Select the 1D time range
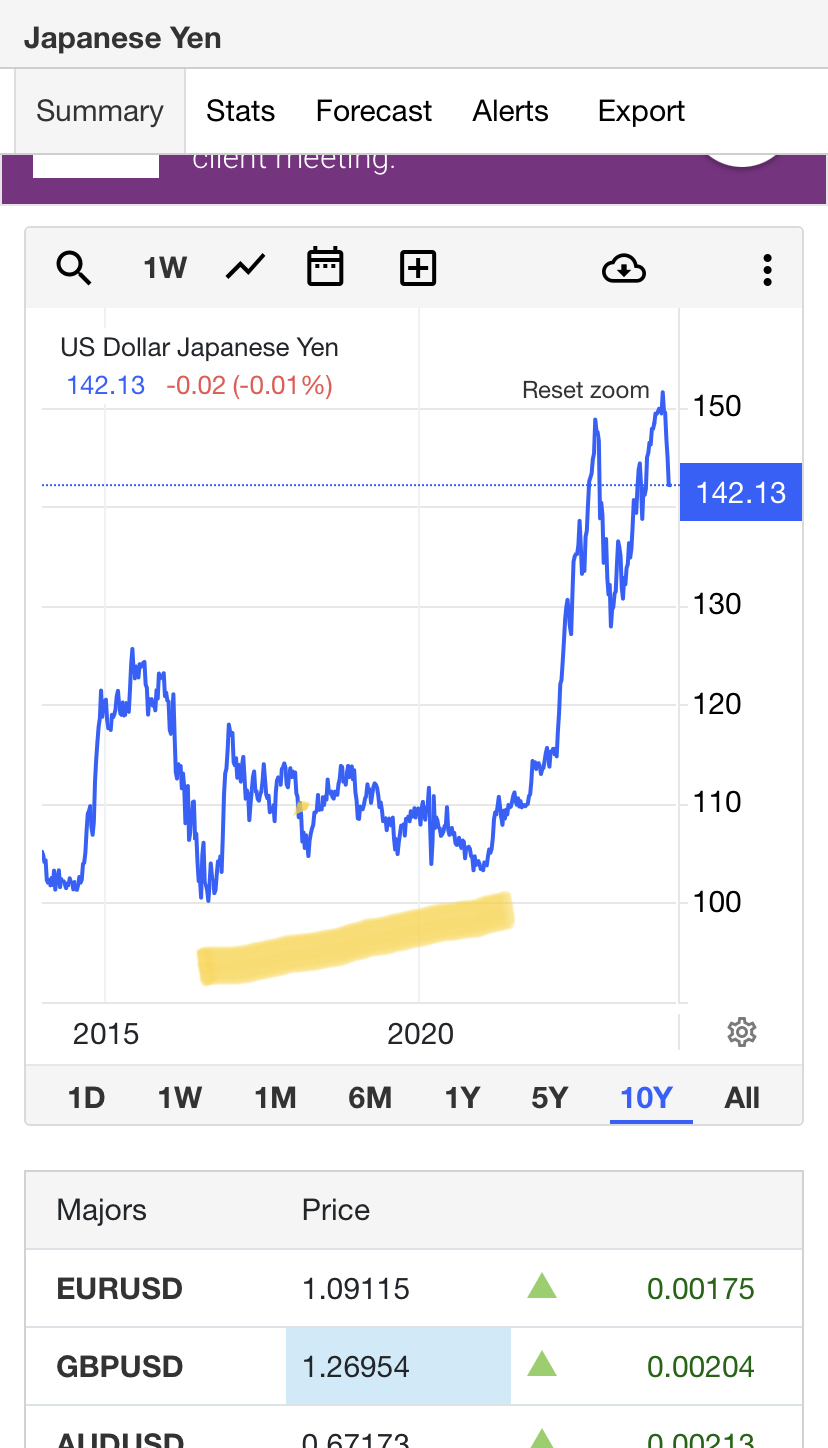The image size is (828, 1448). [x=86, y=1098]
